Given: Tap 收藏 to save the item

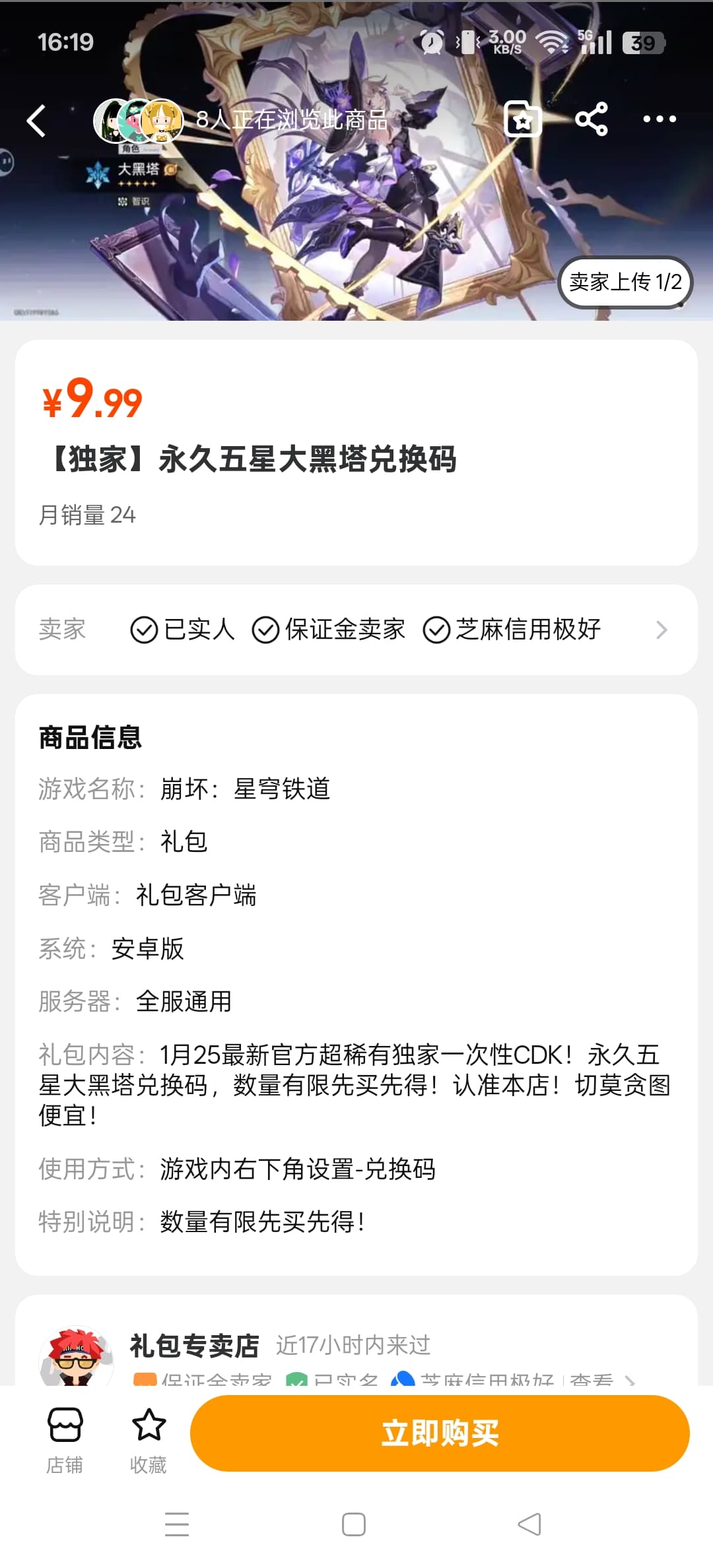Looking at the screenshot, I should (x=149, y=1439).
